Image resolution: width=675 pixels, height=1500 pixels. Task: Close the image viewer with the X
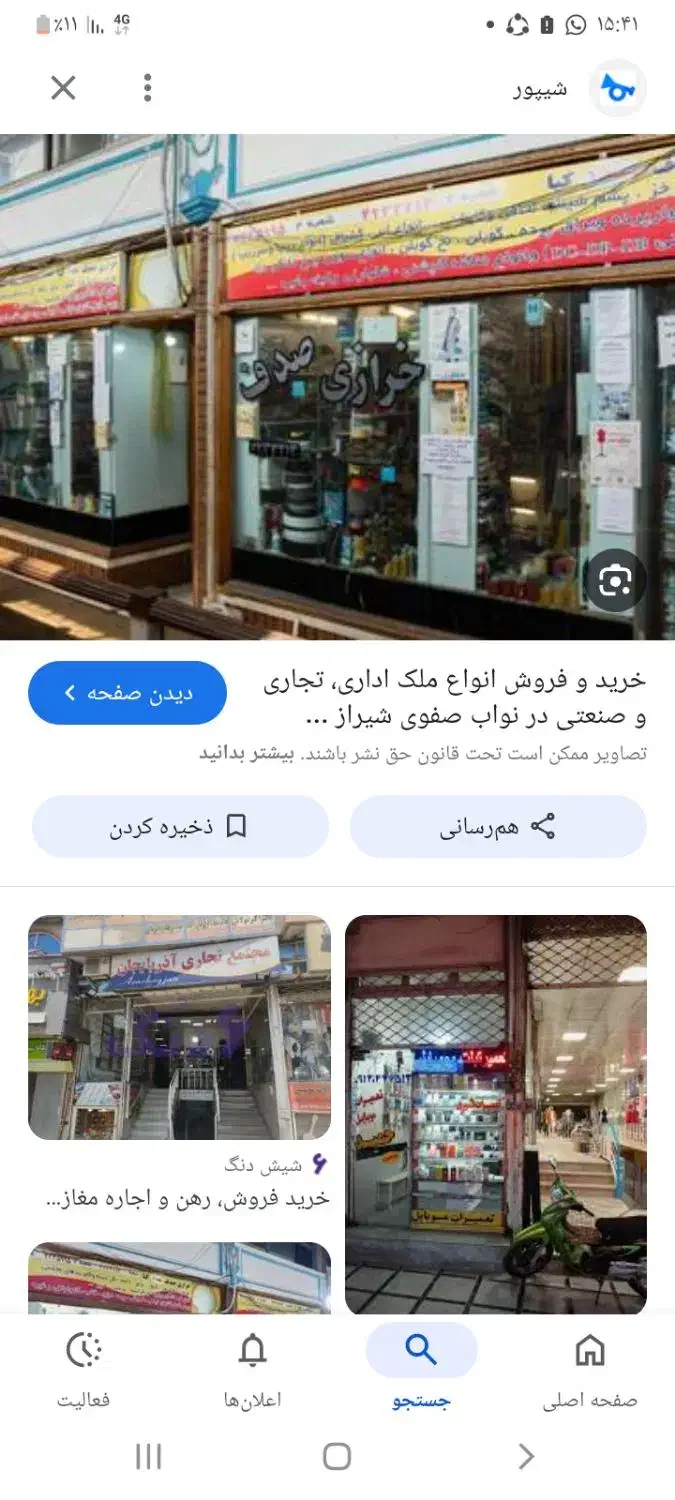63,88
